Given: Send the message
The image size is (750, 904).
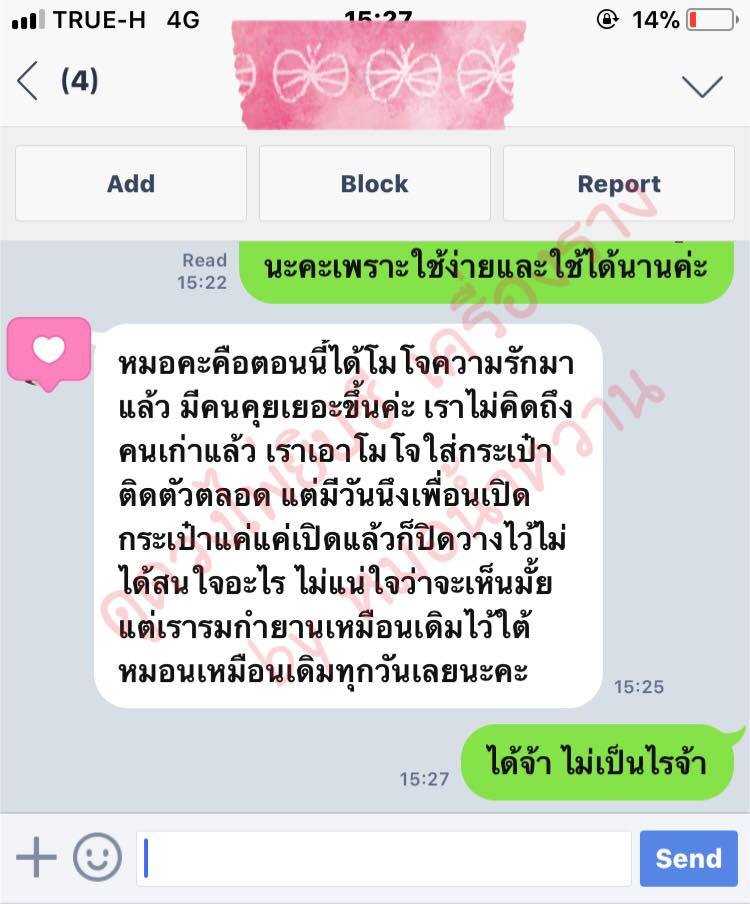Looking at the screenshot, I should 688,858.
